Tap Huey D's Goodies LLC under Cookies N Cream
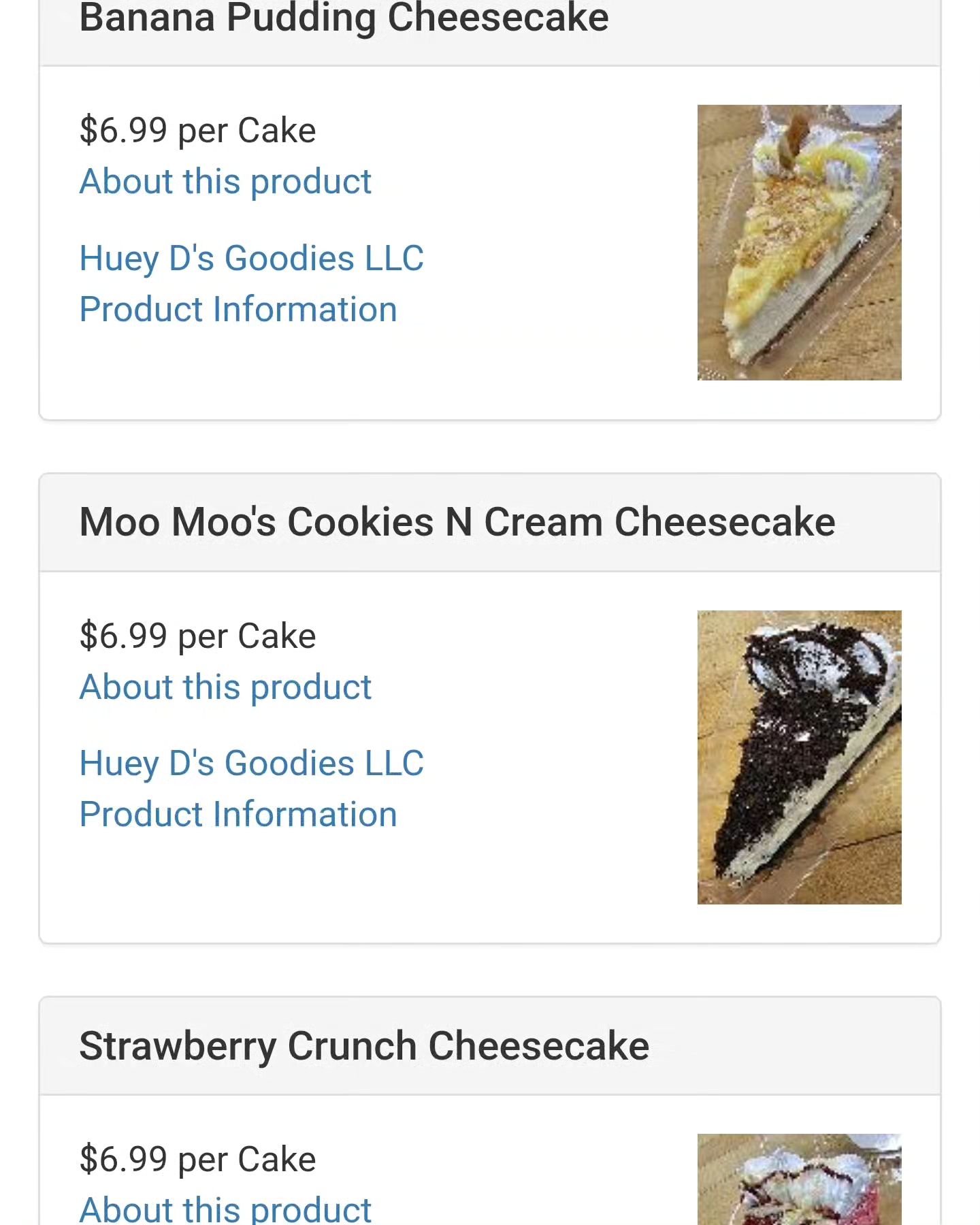The image size is (980, 1225). point(251,764)
